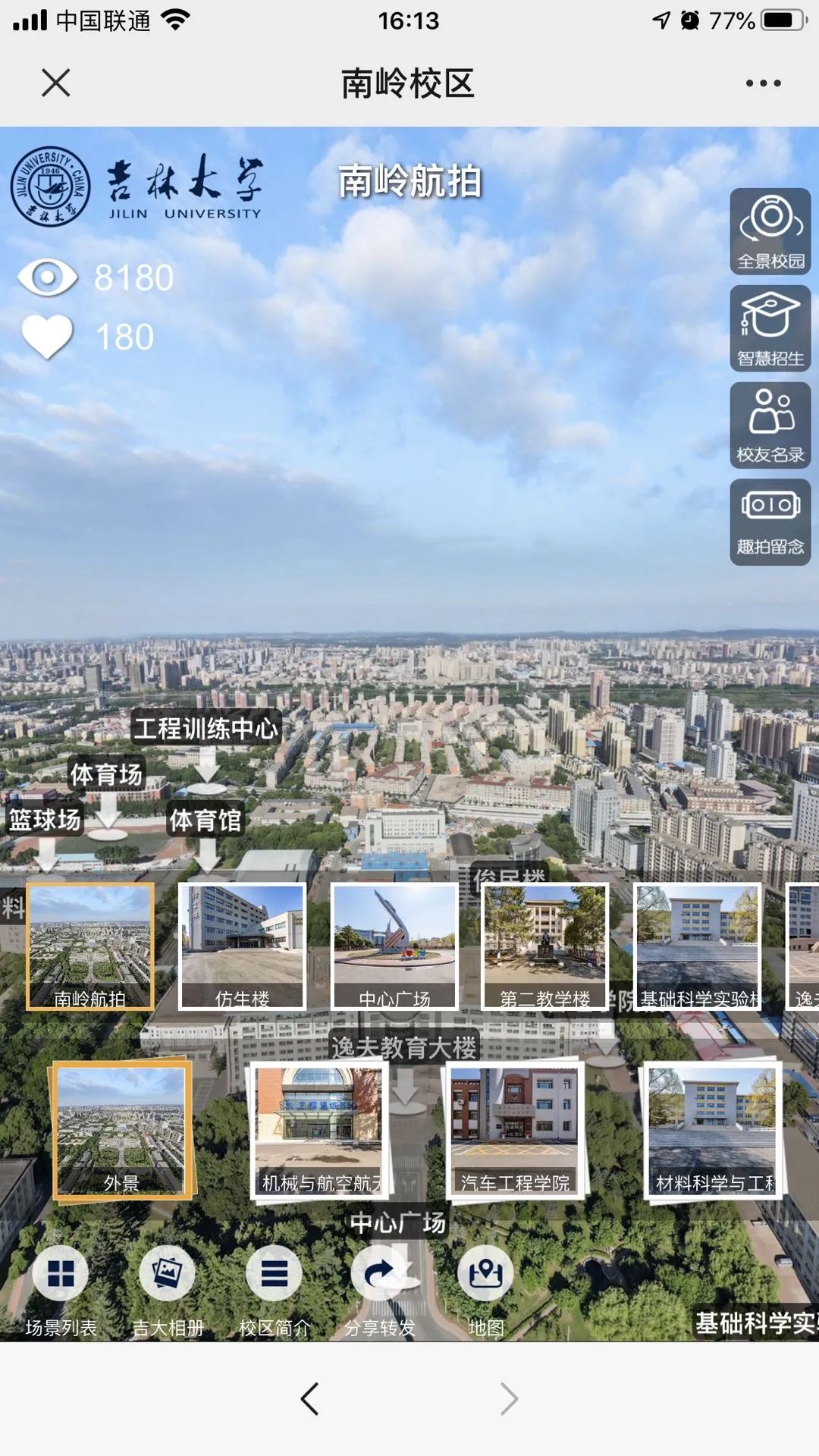The width and height of the screenshot is (819, 1456).
Task: Open 全景校园 panorama campus
Action: (770, 231)
